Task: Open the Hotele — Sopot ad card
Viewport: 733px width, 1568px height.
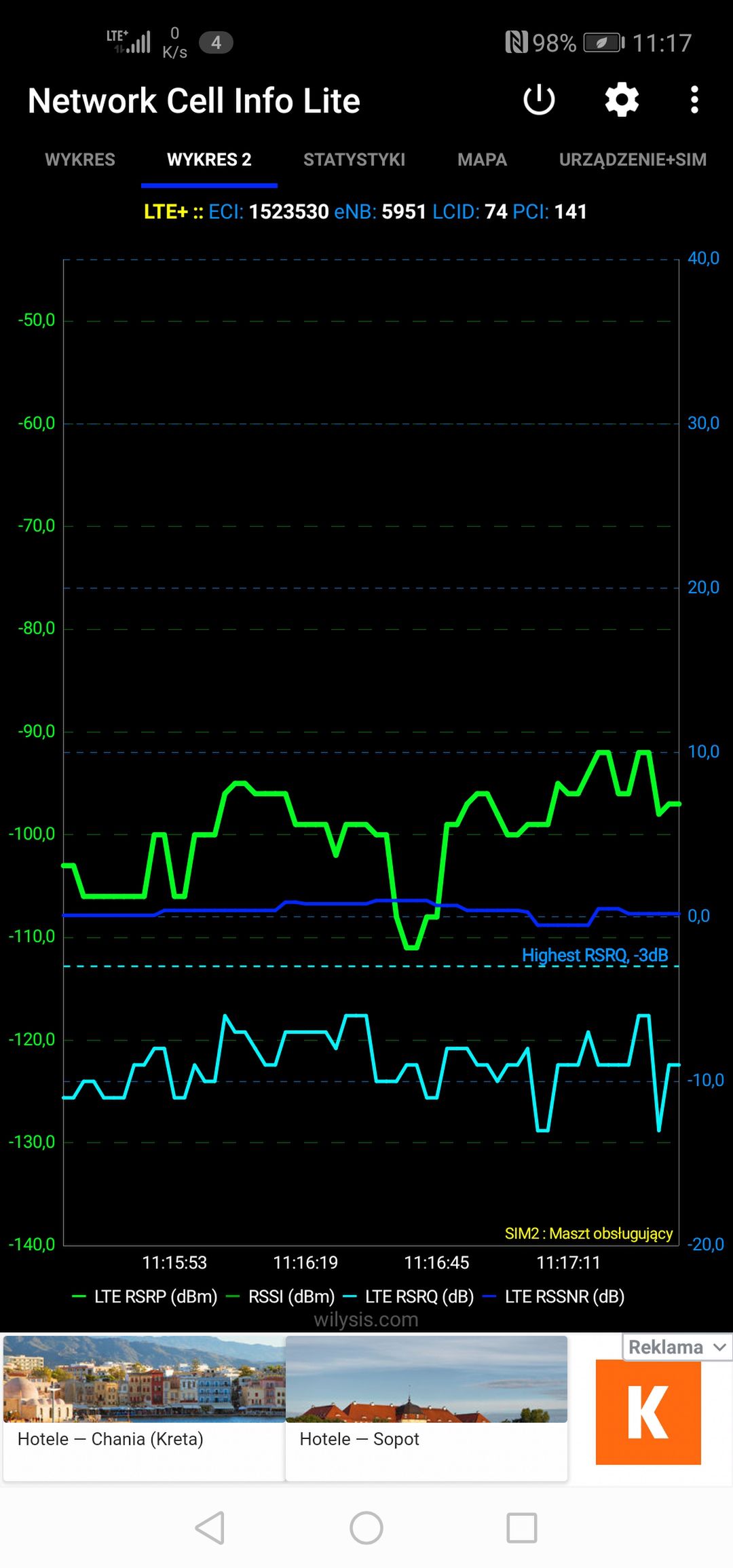Action: tap(426, 1408)
